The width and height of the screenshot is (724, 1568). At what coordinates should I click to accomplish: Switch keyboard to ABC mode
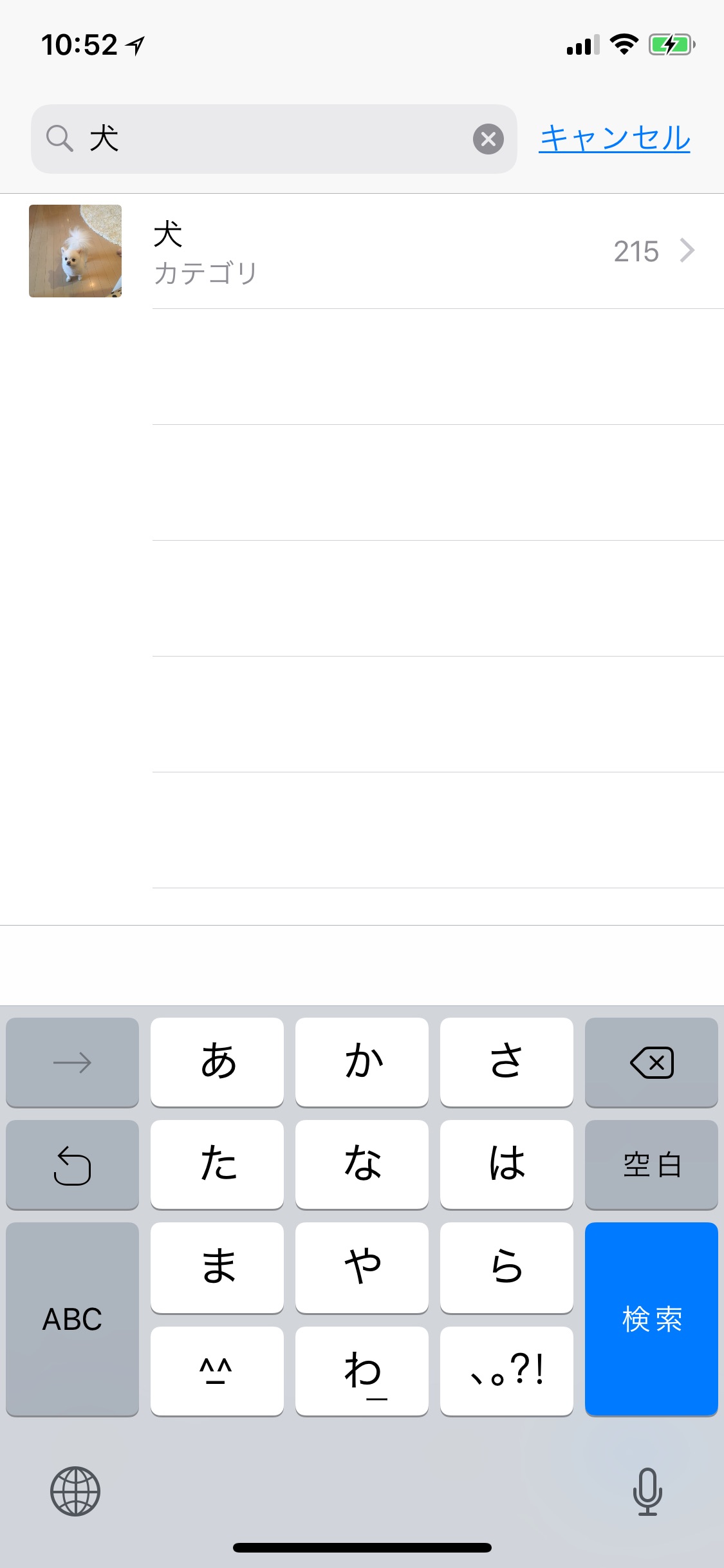[x=72, y=1319]
